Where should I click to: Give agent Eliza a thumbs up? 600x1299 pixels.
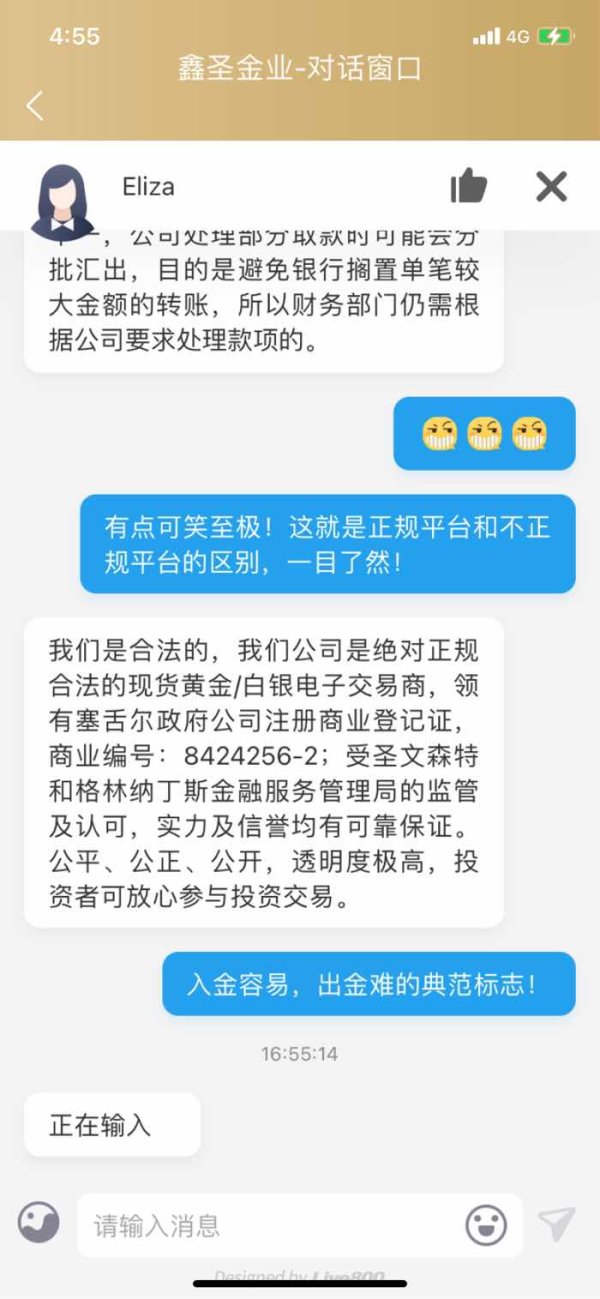click(468, 186)
